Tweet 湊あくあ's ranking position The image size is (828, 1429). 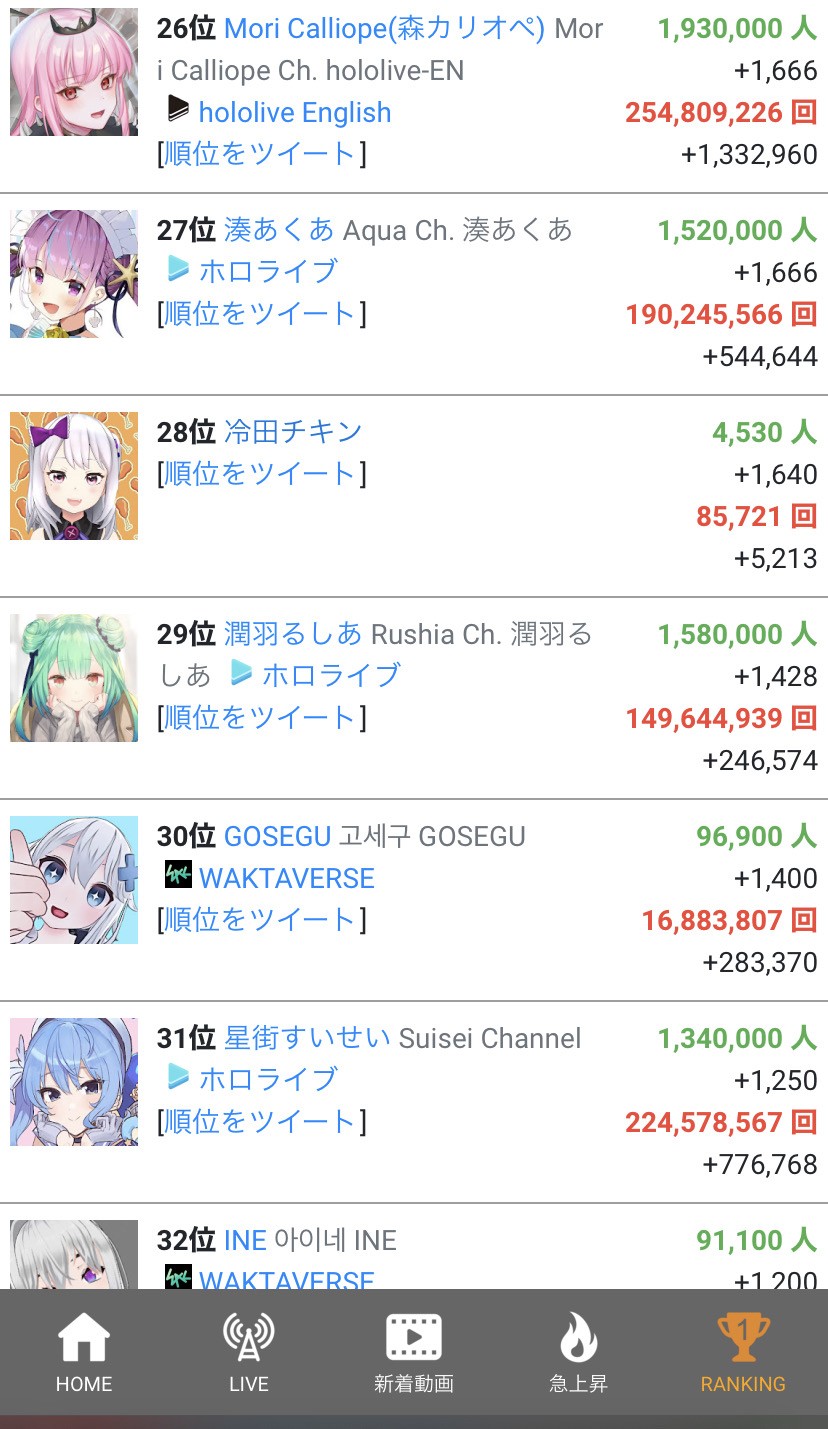261,314
